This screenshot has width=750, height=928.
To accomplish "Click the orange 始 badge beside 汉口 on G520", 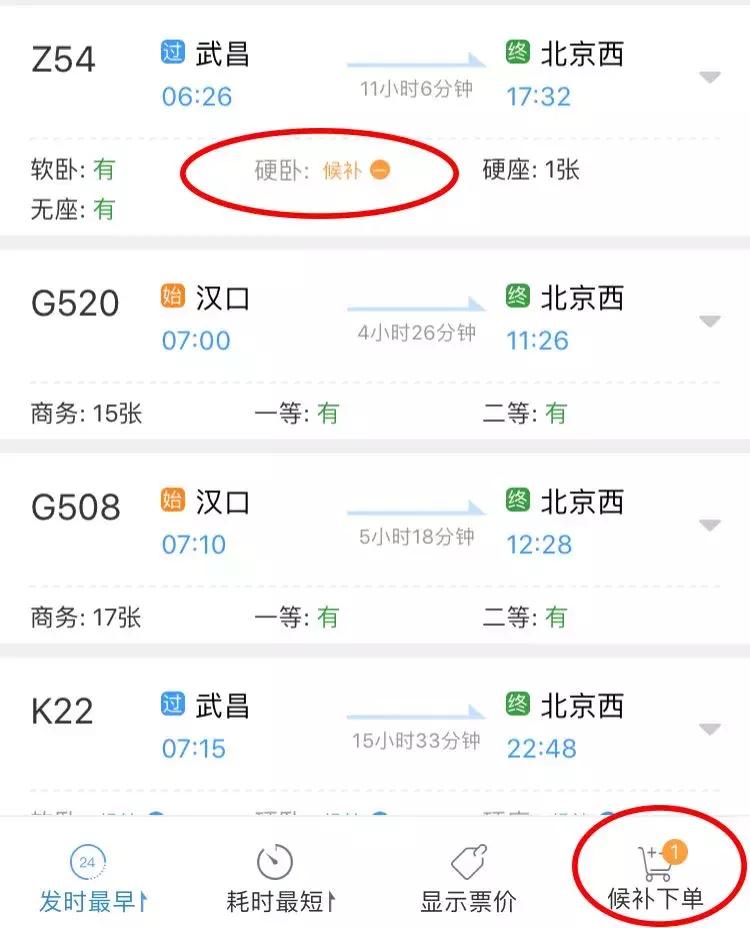I will pos(172,296).
